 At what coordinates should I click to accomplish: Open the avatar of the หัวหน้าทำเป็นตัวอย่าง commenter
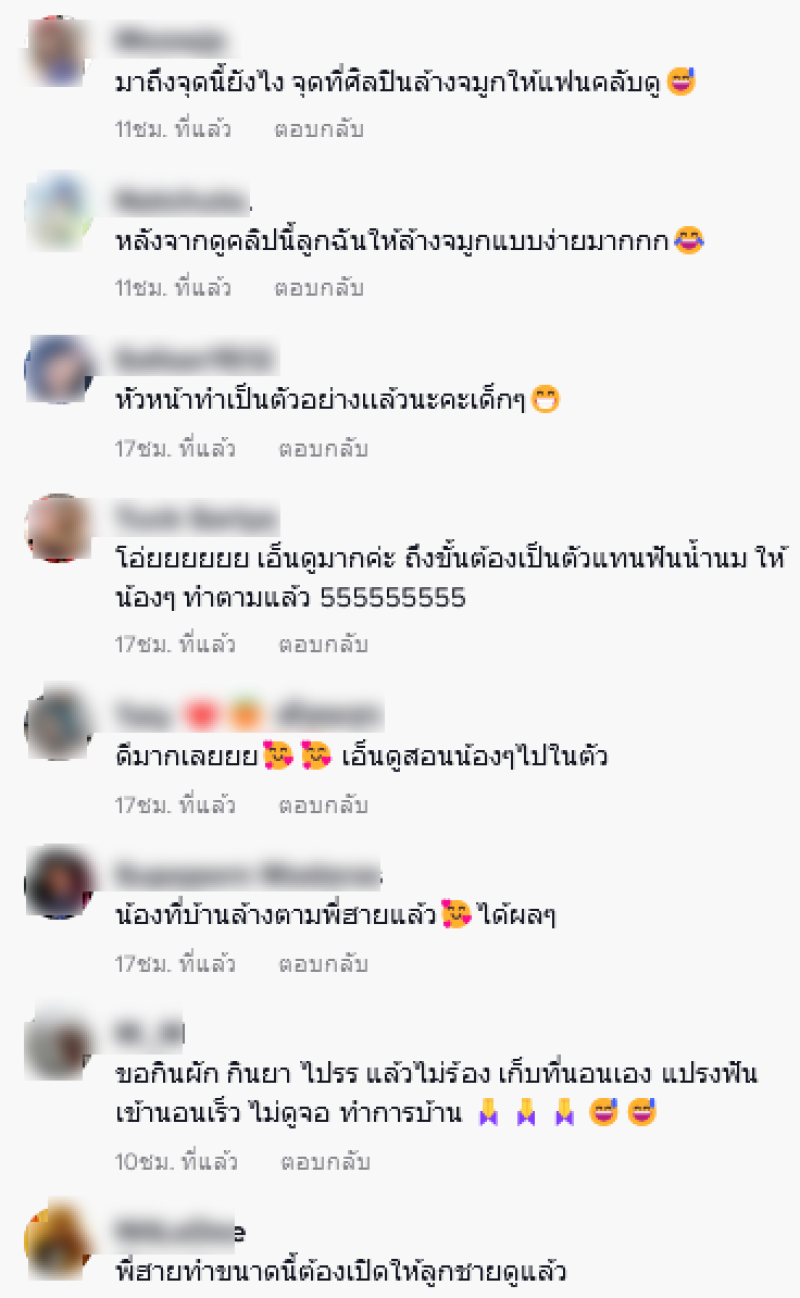pos(58,371)
